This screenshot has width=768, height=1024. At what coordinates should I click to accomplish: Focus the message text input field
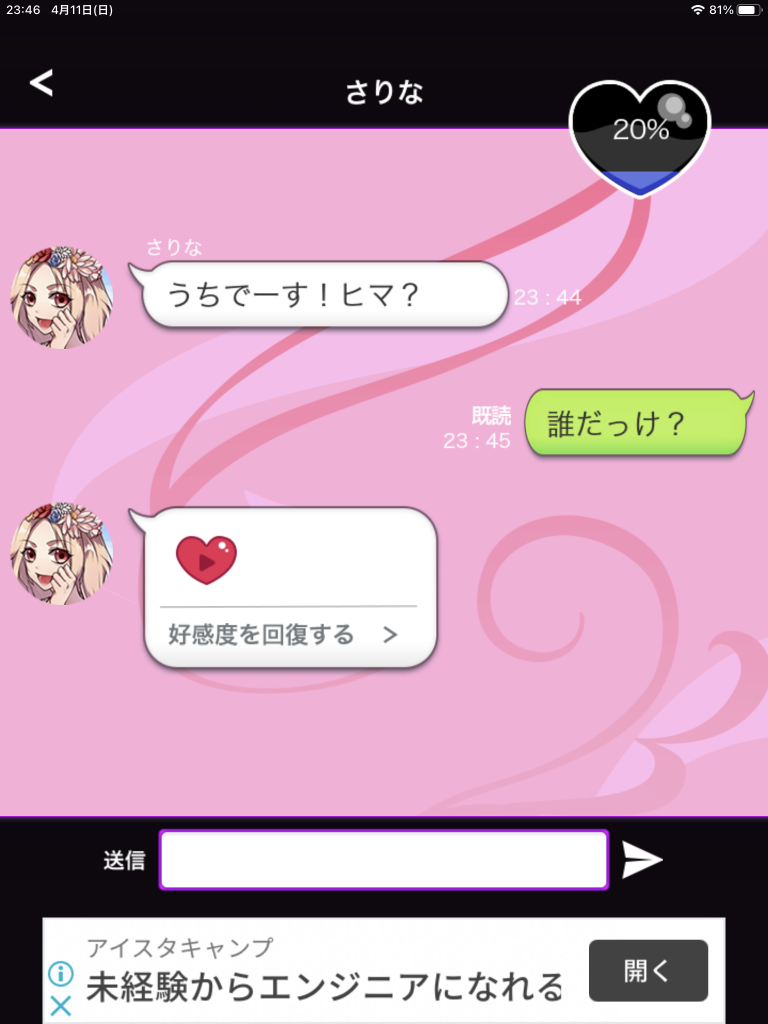pyautogui.click(x=383, y=860)
